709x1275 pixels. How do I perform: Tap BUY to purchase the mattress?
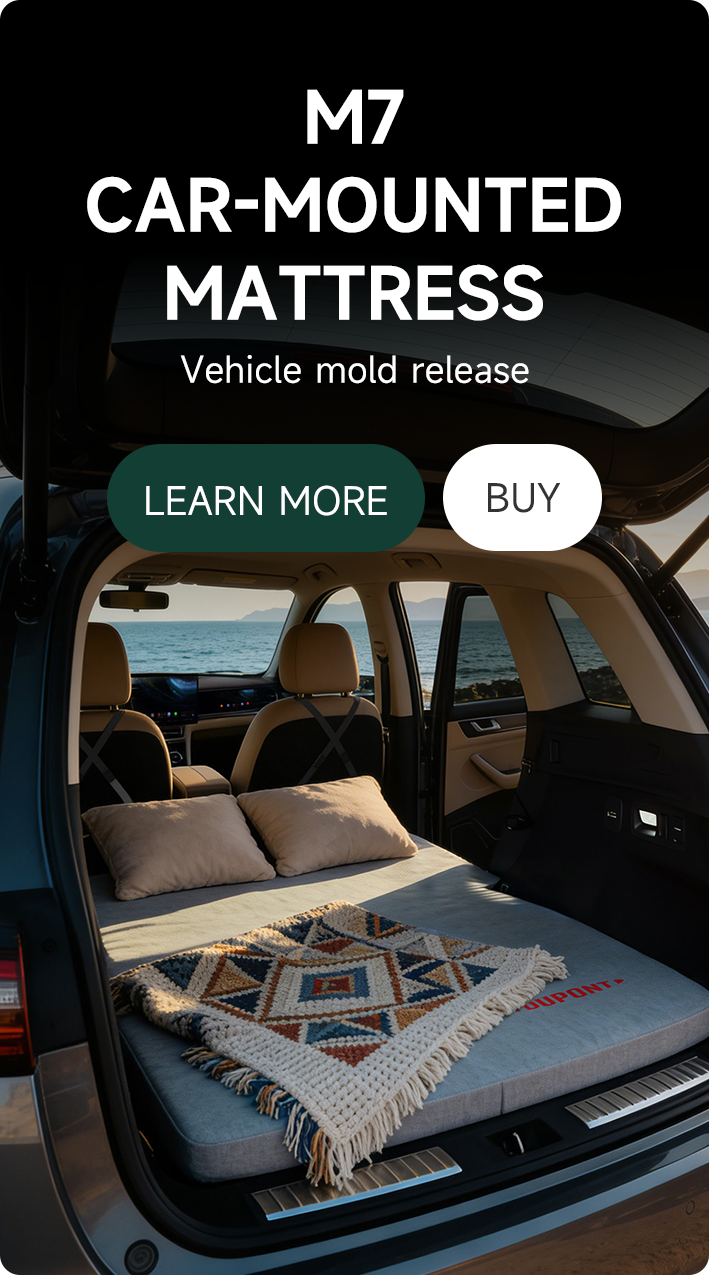pyautogui.click(x=522, y=497)
